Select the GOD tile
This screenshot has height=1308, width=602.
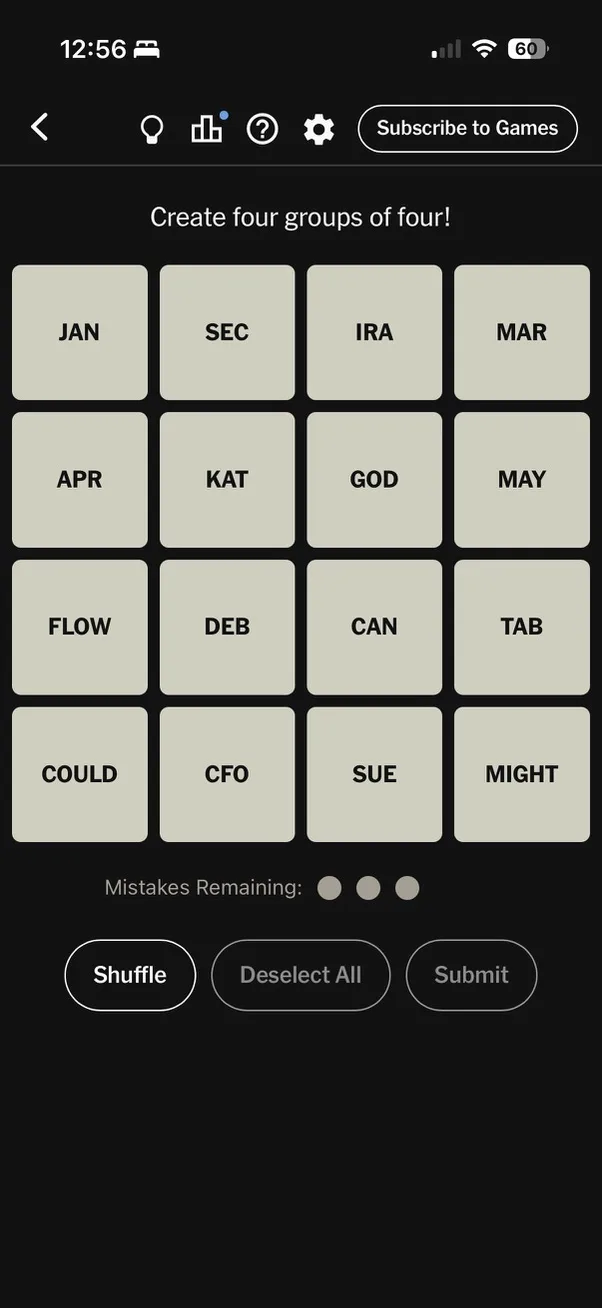374,479
